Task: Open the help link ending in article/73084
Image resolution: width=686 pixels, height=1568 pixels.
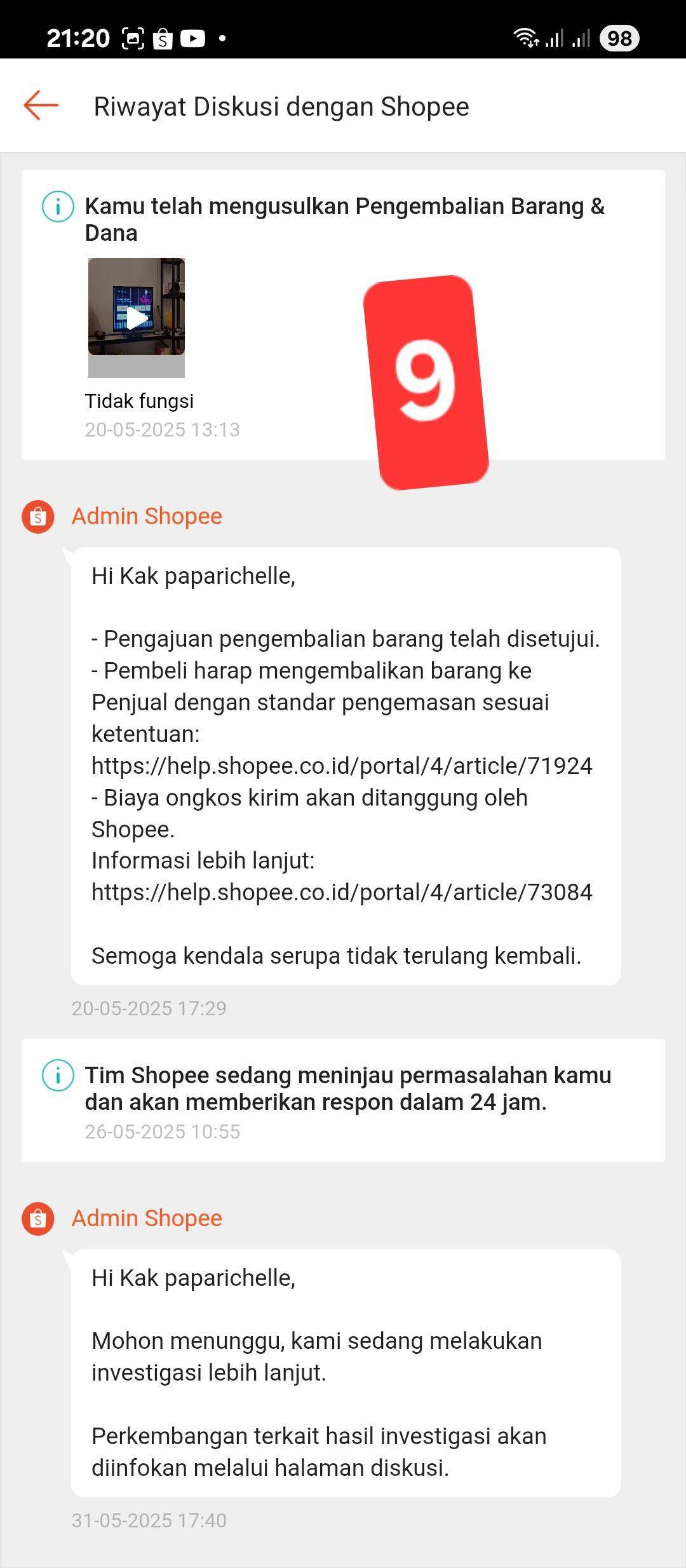Action: click(342, 893)
